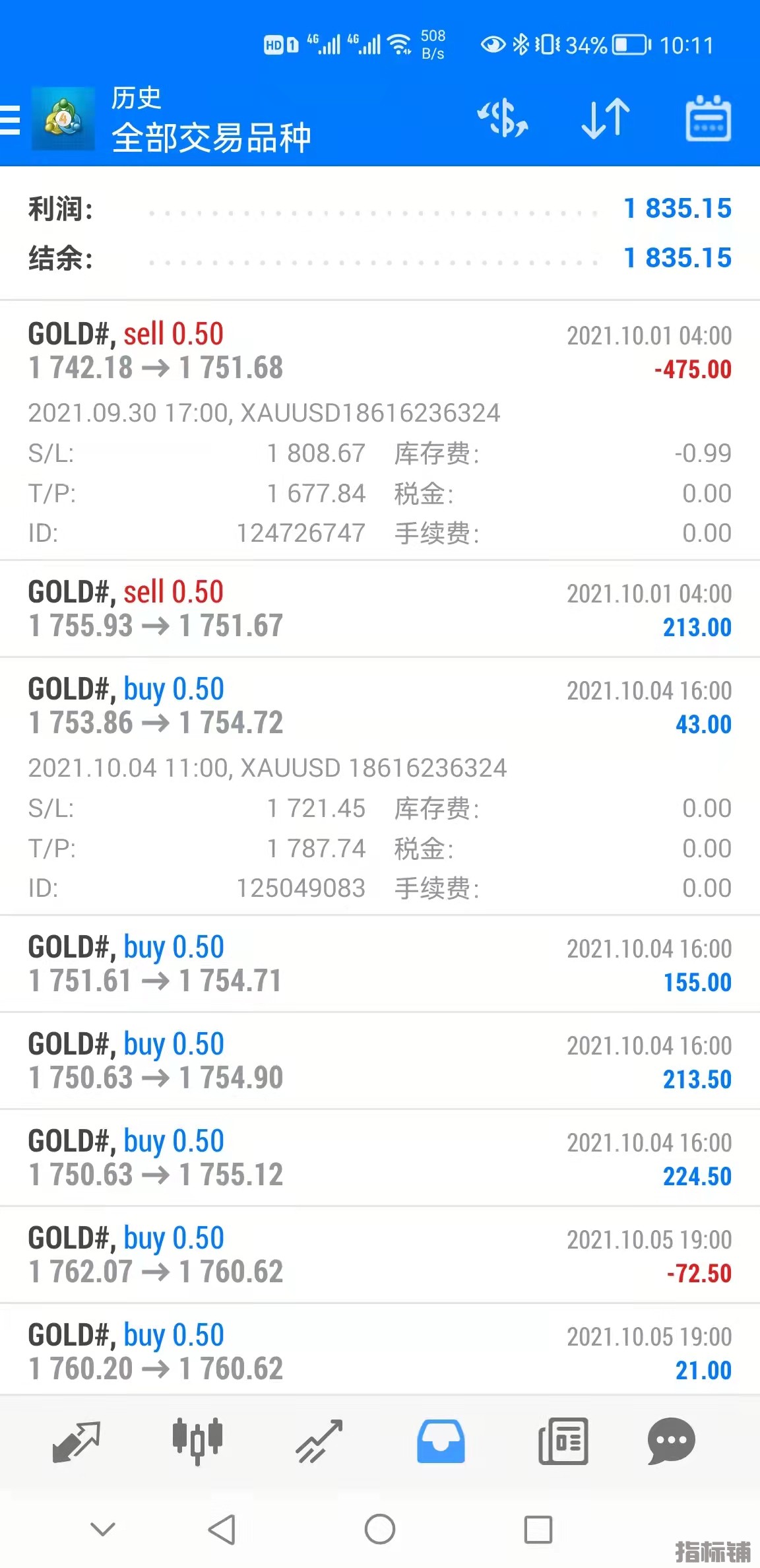Viewport: 760px width, 1568px height.
Task: Expand the buy trade with 224.50 profit
Action: pyautogui.click(x=379, y=1158)
